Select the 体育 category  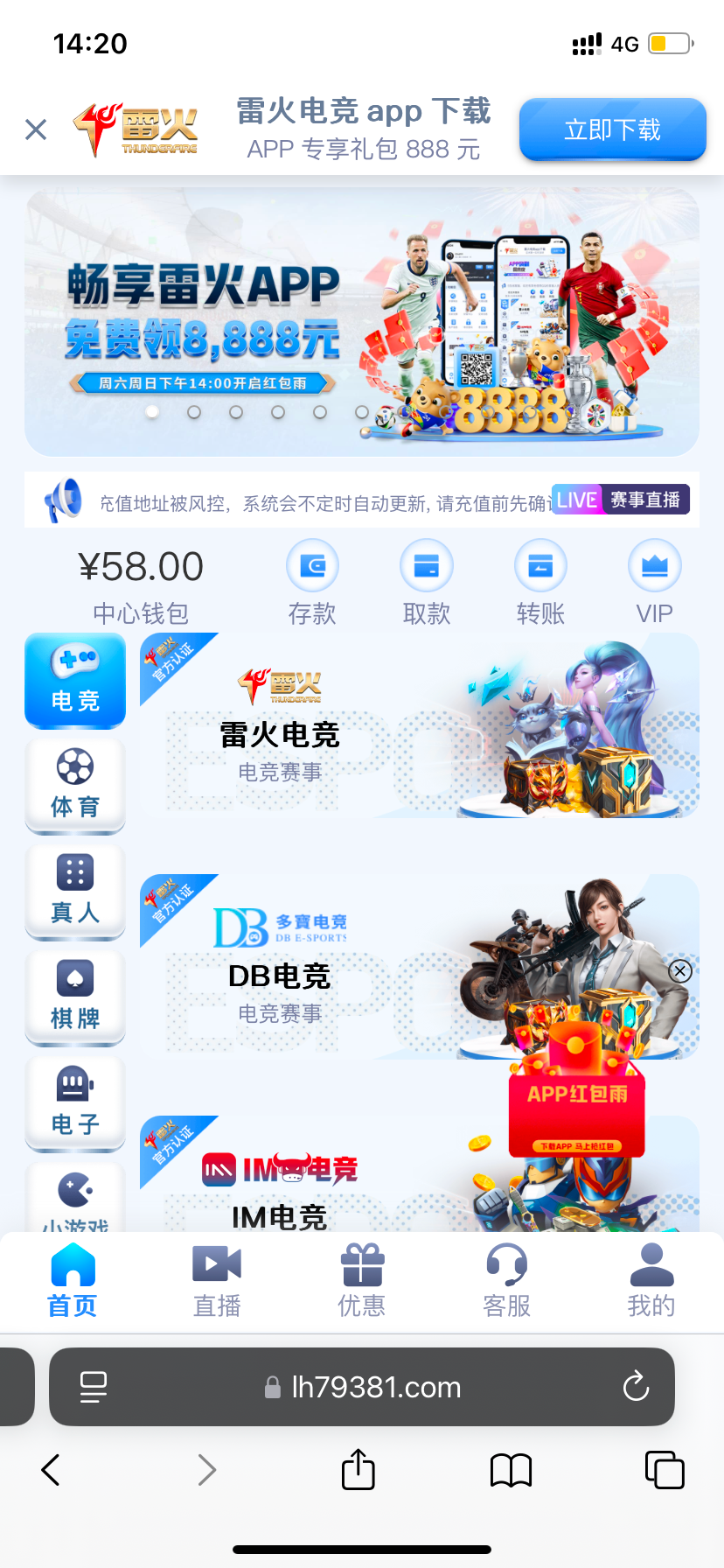coord(75,785)
